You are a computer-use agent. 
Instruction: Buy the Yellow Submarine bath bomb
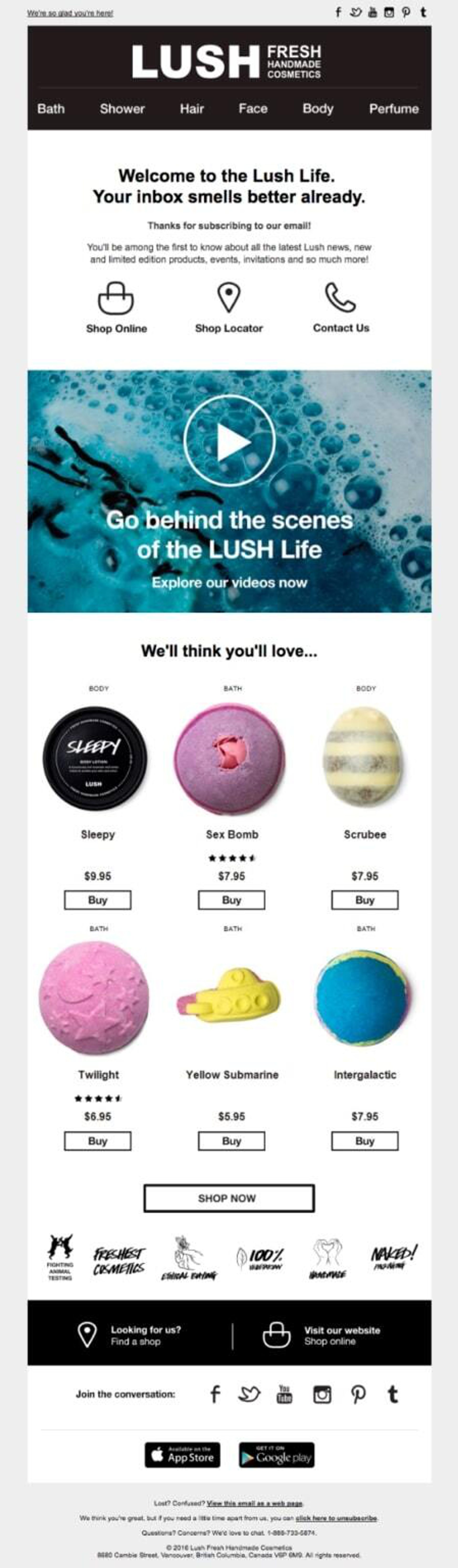[x=231, y=1140]
